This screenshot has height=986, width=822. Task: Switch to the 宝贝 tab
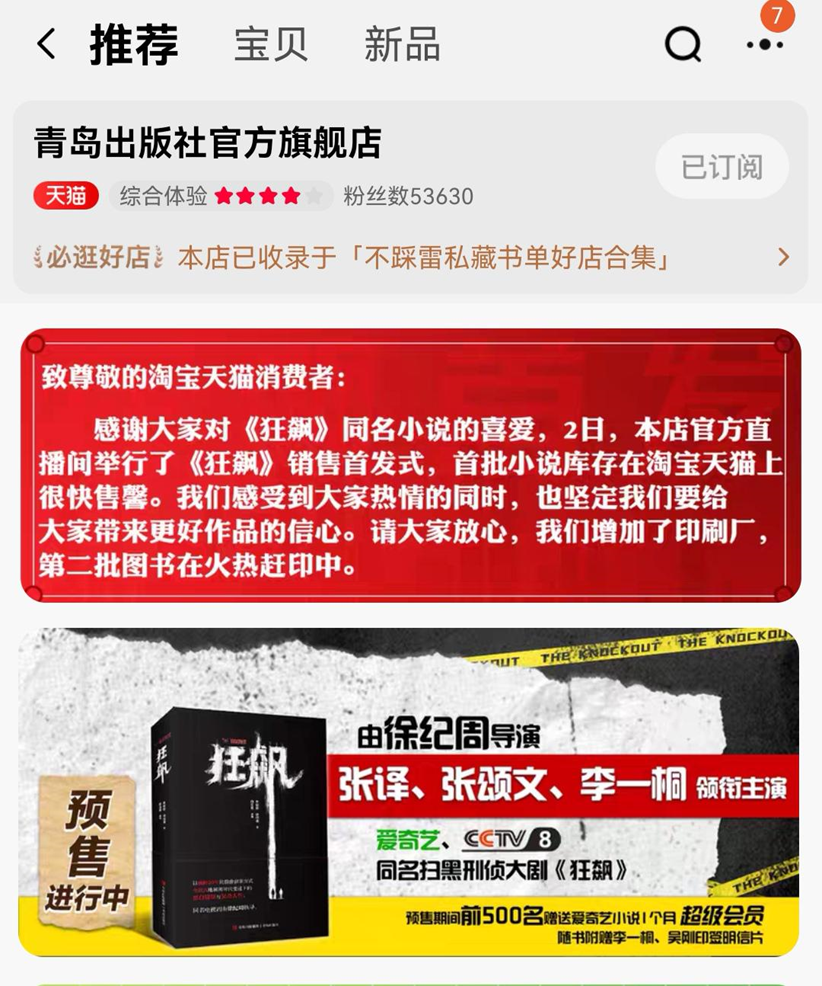point(271,45)
